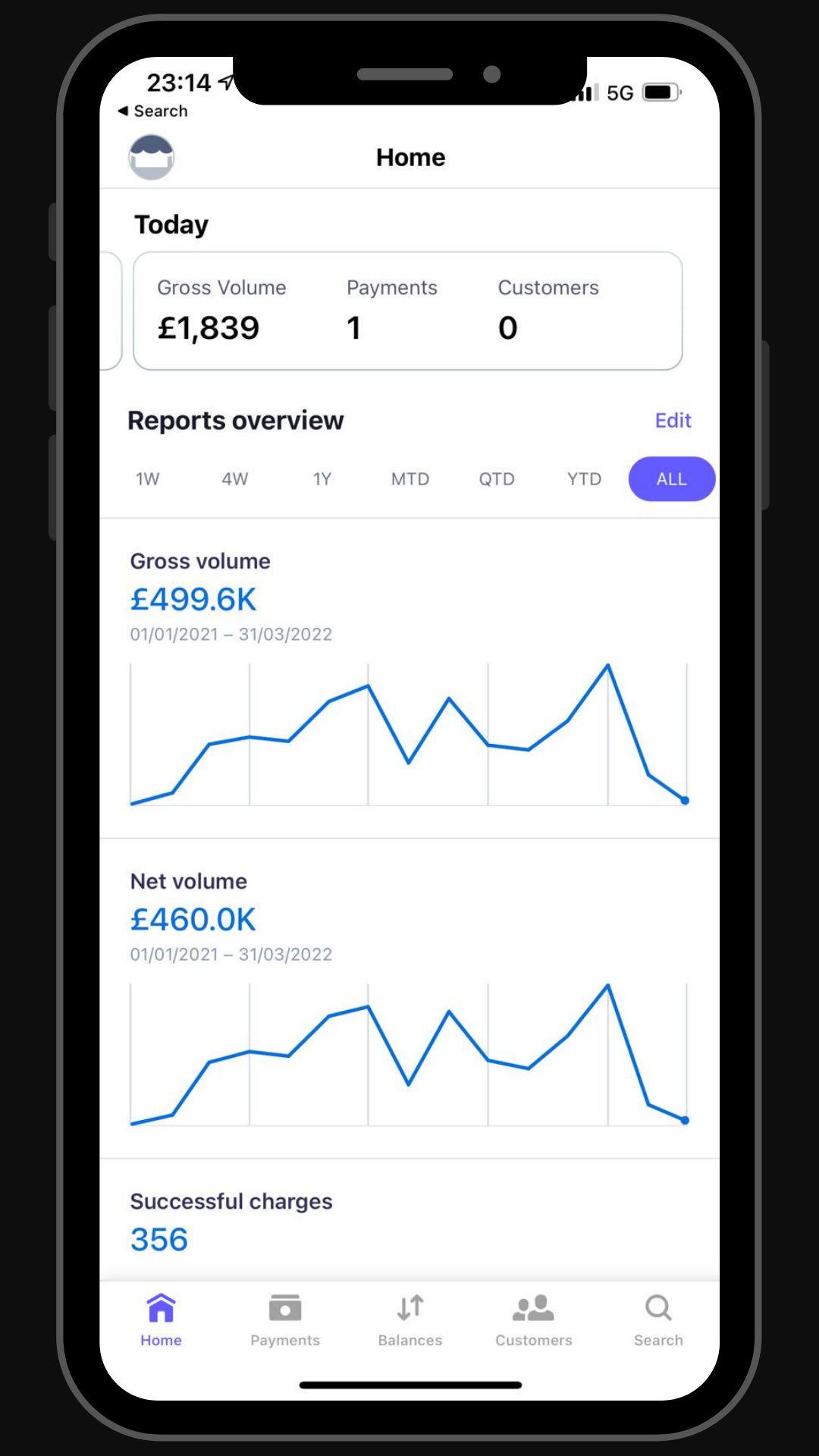Screen dimensions: 819x1456
Task: Switch to QTD range
Action: pos(497,479)
